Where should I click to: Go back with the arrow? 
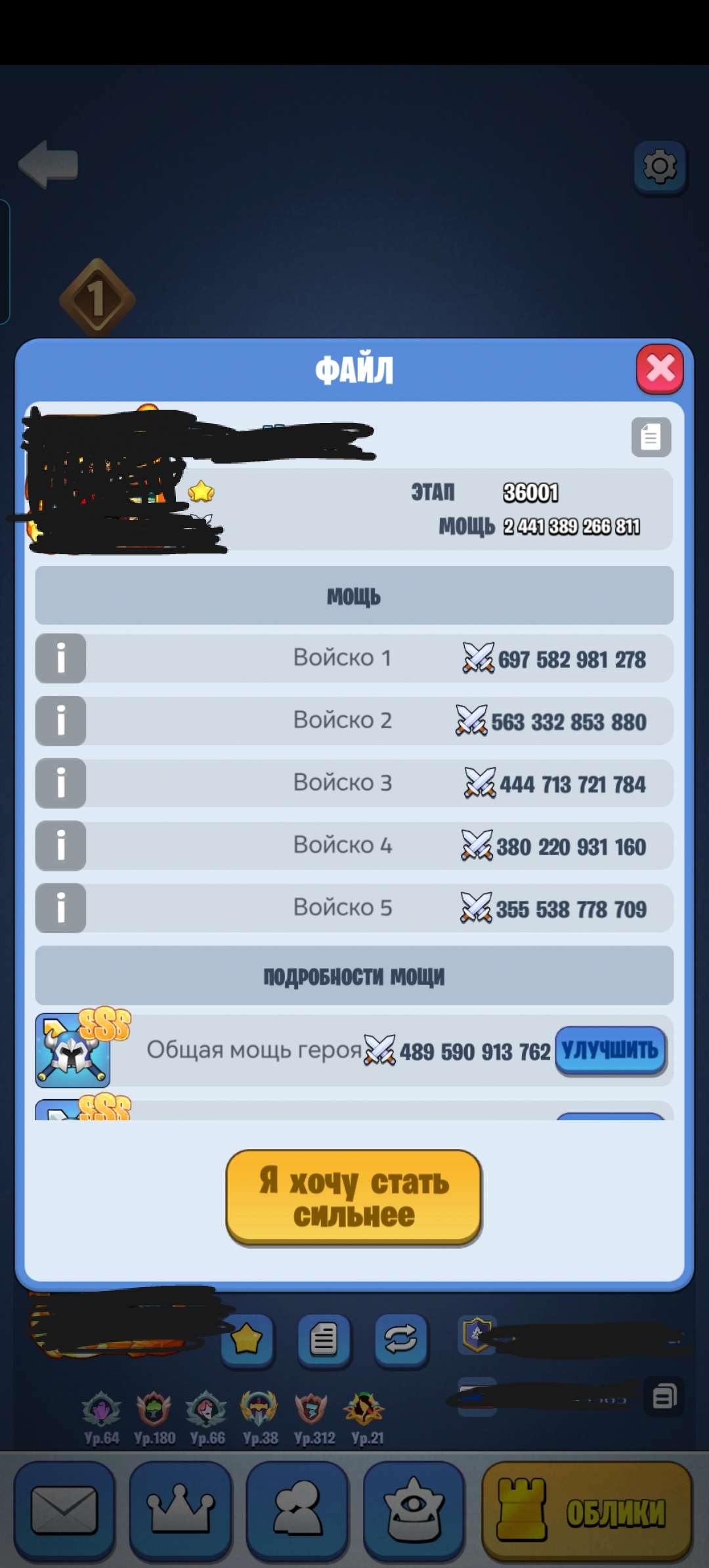point(49,164)
